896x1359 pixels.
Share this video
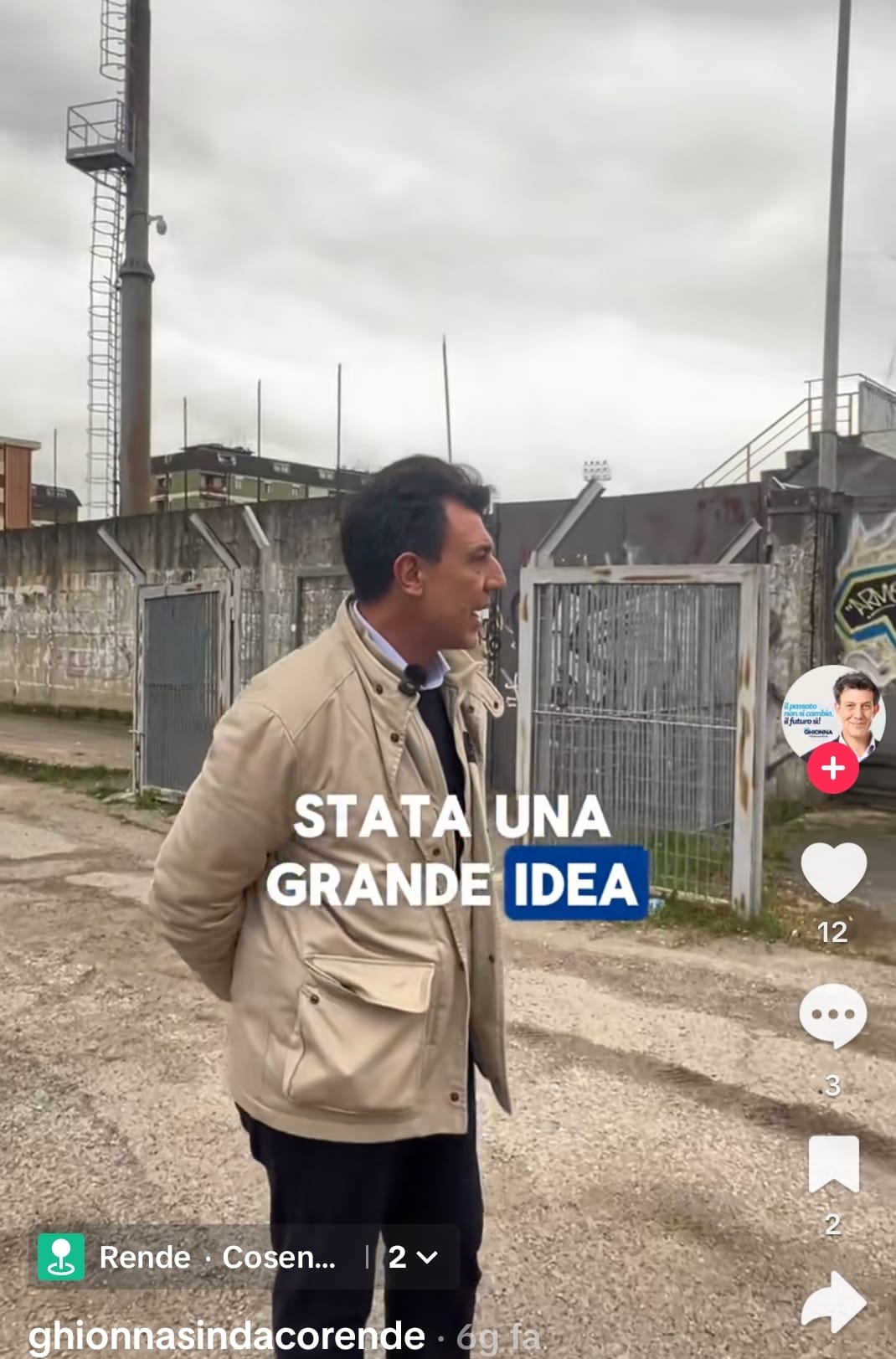pyautogui.click(x=833, y=1301)
